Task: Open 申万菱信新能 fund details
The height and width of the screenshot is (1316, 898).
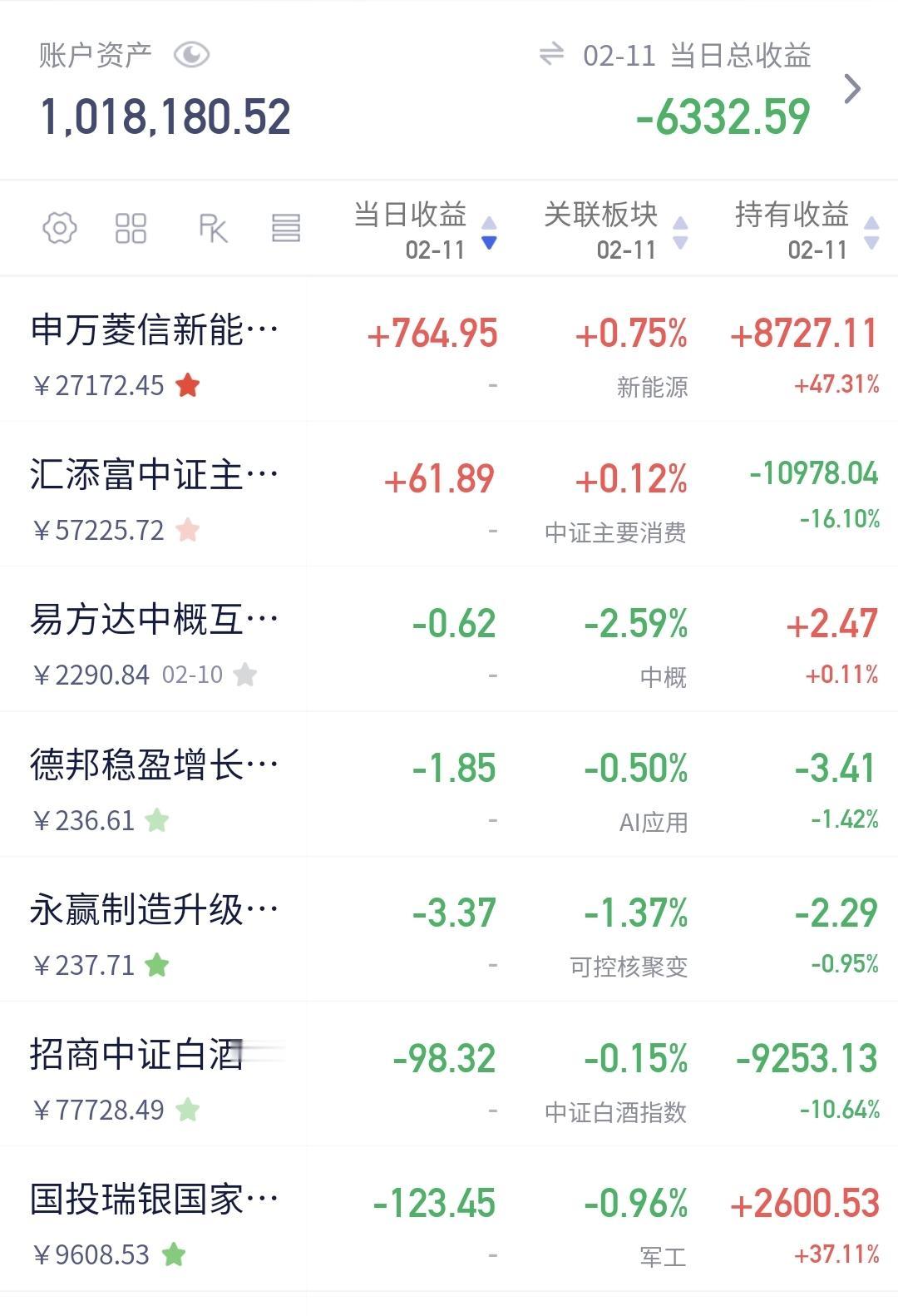Action: 155,330
